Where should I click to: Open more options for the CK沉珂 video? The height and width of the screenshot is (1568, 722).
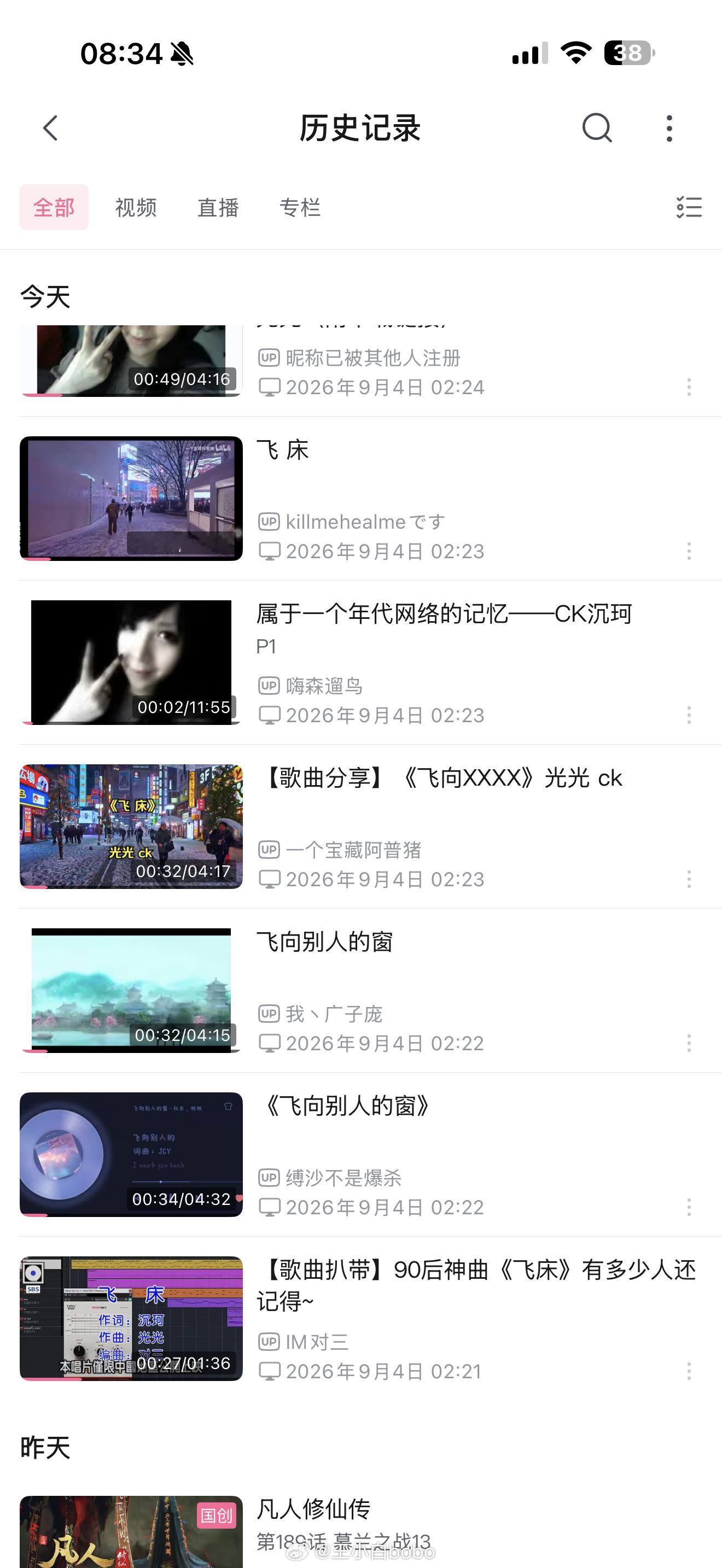tap(689, 715)
